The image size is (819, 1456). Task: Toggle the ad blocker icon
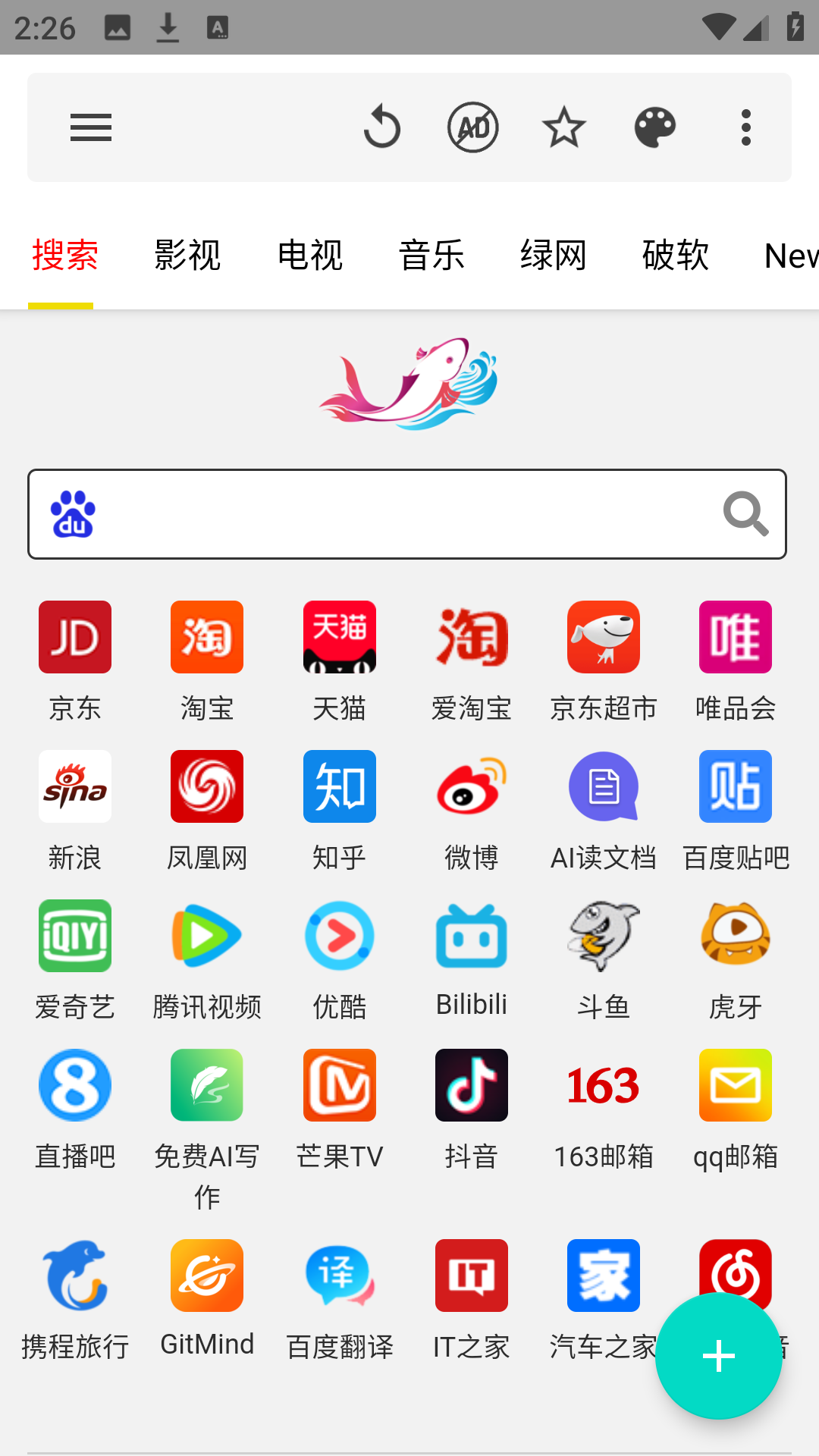(x=472, y=127)
